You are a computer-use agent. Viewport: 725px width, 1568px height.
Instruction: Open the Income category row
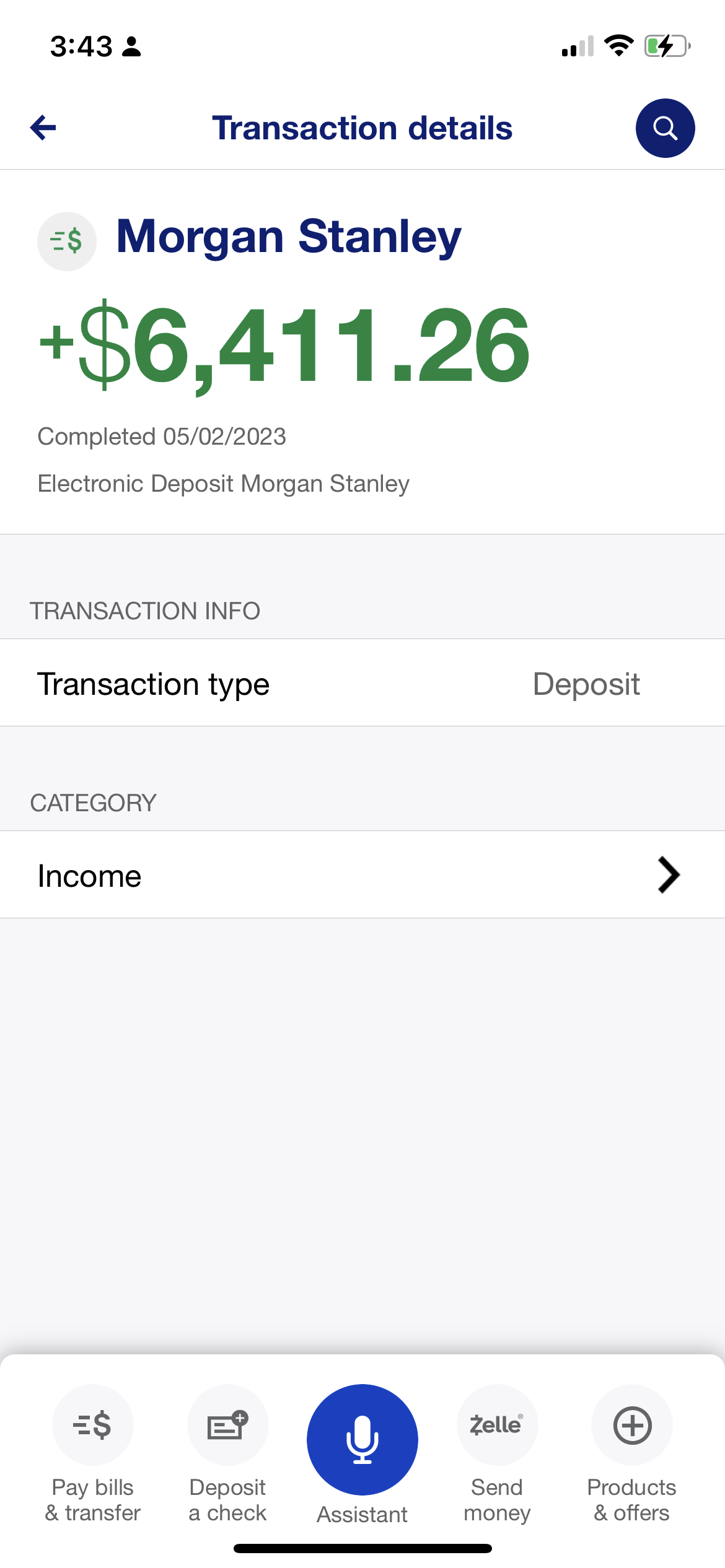pos(362,875)
